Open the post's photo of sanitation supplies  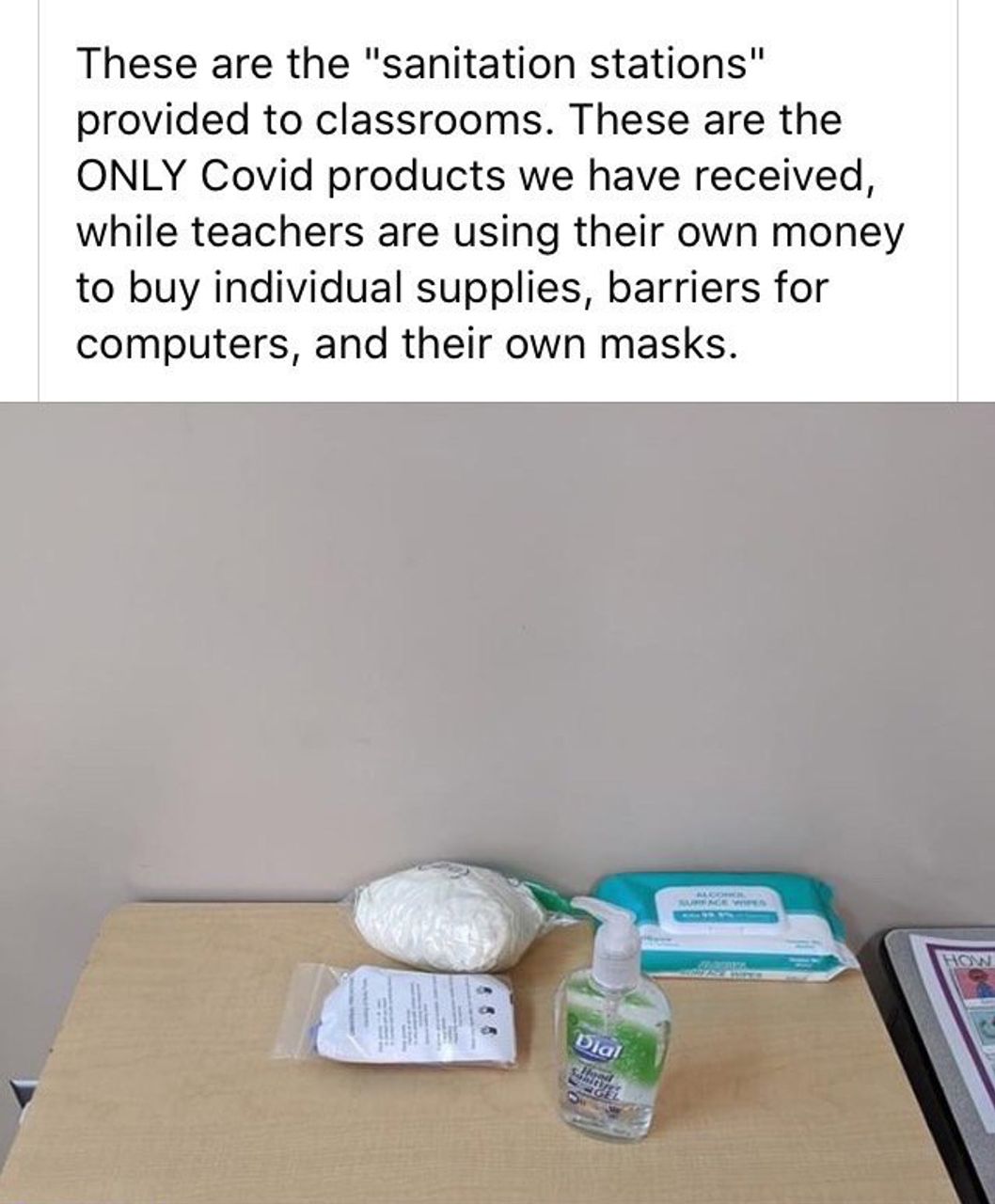pyautogui.click(x=497, y=802)
